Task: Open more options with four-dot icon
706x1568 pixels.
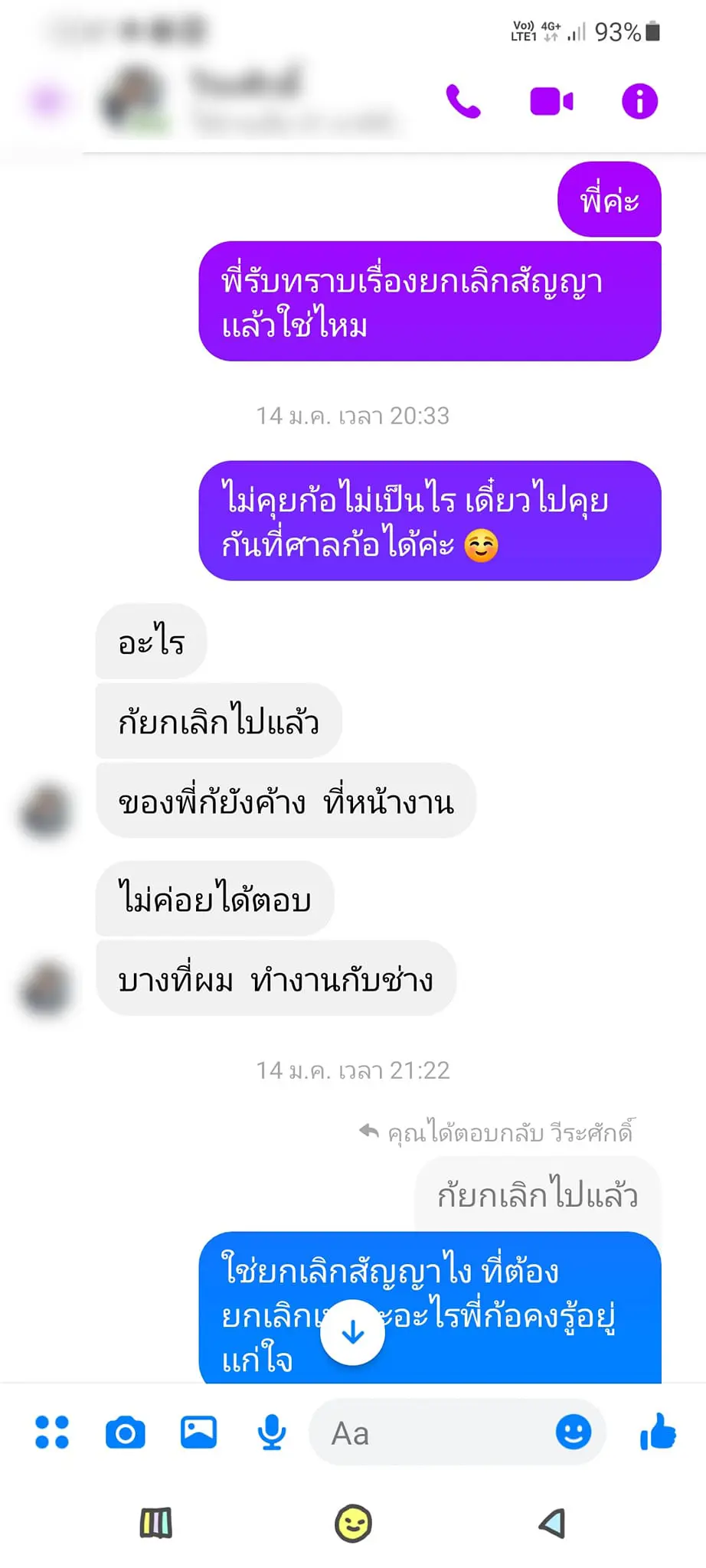Action: pyautogui.click(x=52, y=1432)
